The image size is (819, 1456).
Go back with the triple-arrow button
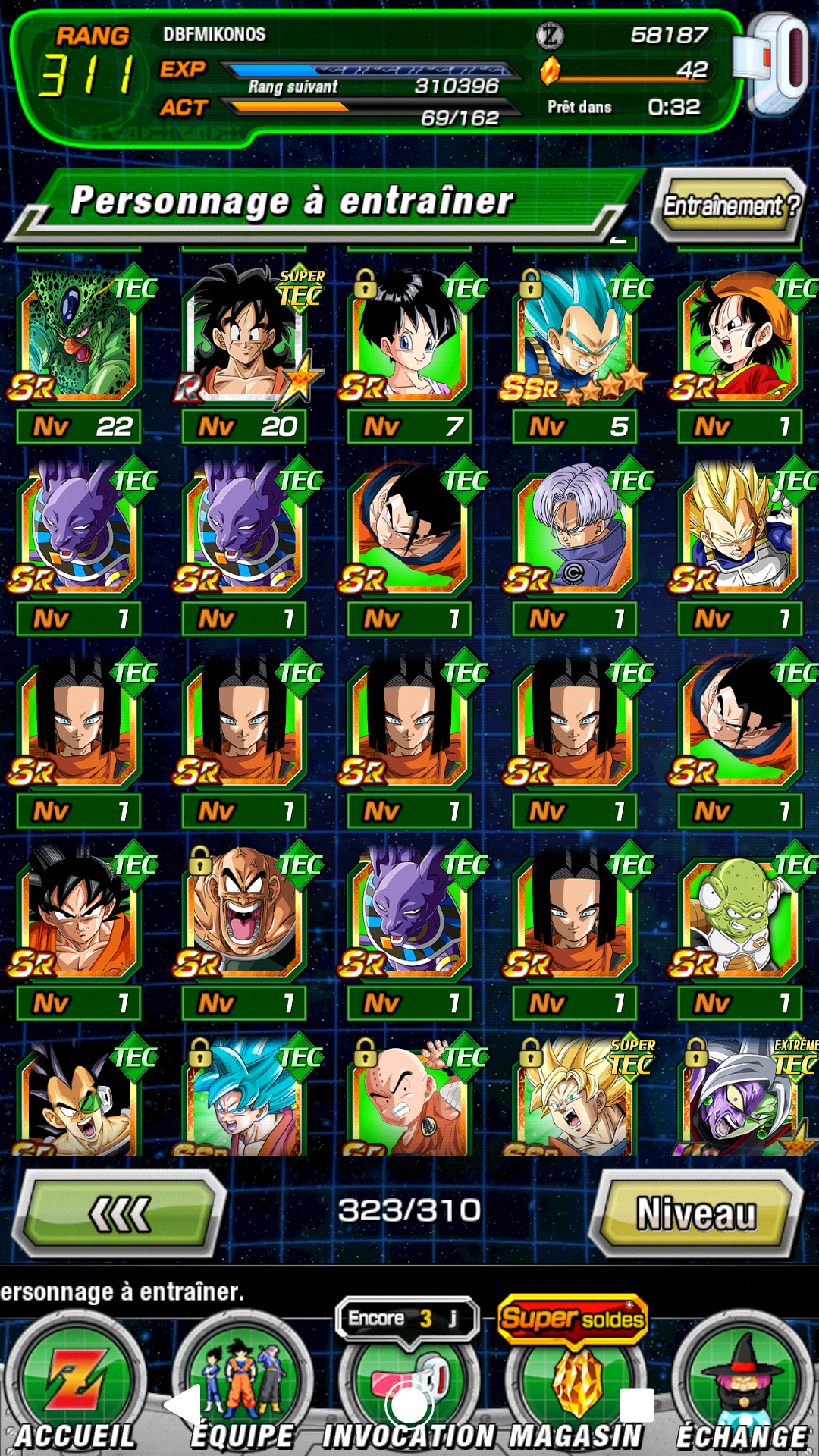121,1213
